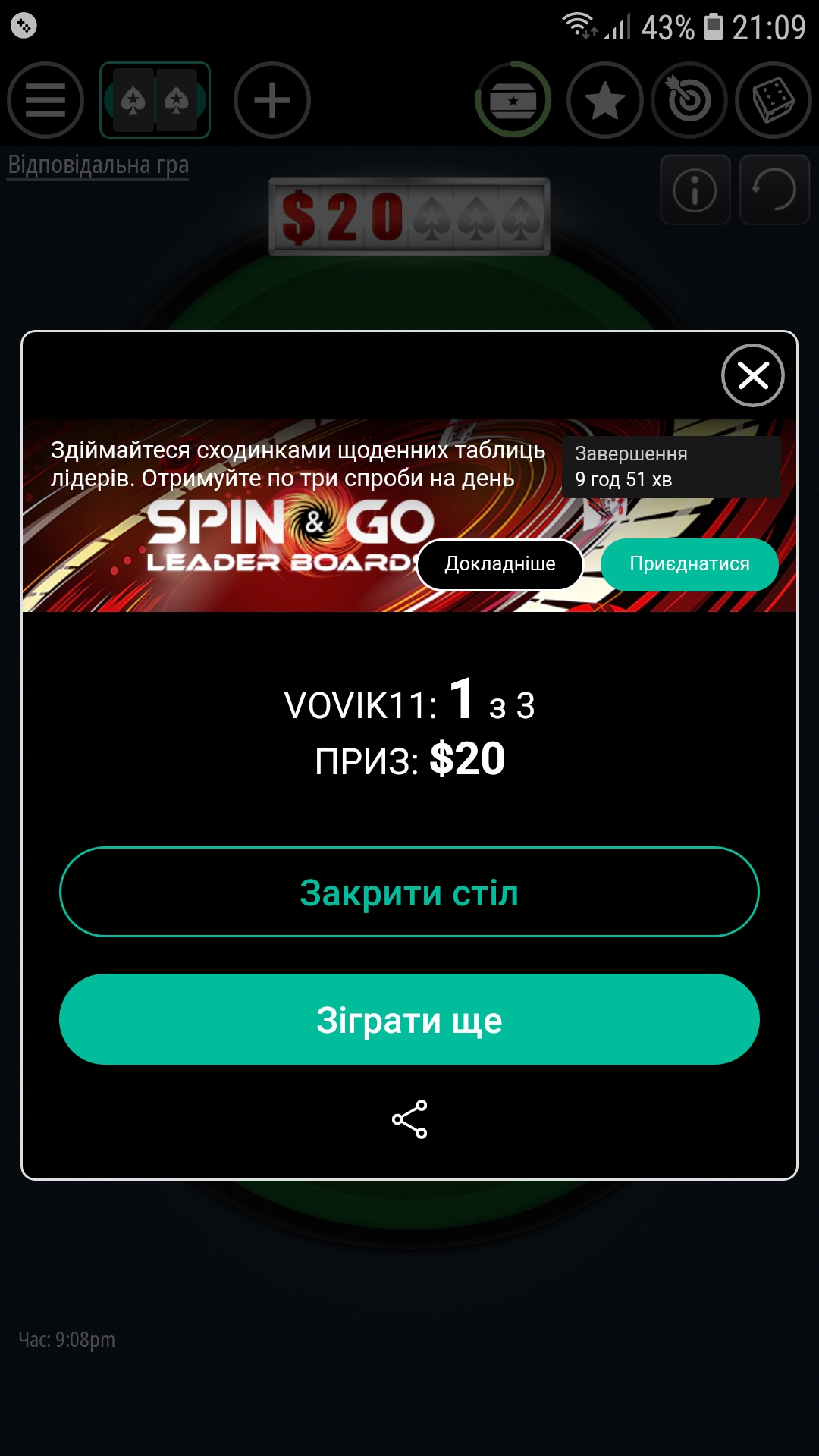Tap the replay hand arrow icon
Viewport: 819px width, 1456px height.
(x=774, y=190)
